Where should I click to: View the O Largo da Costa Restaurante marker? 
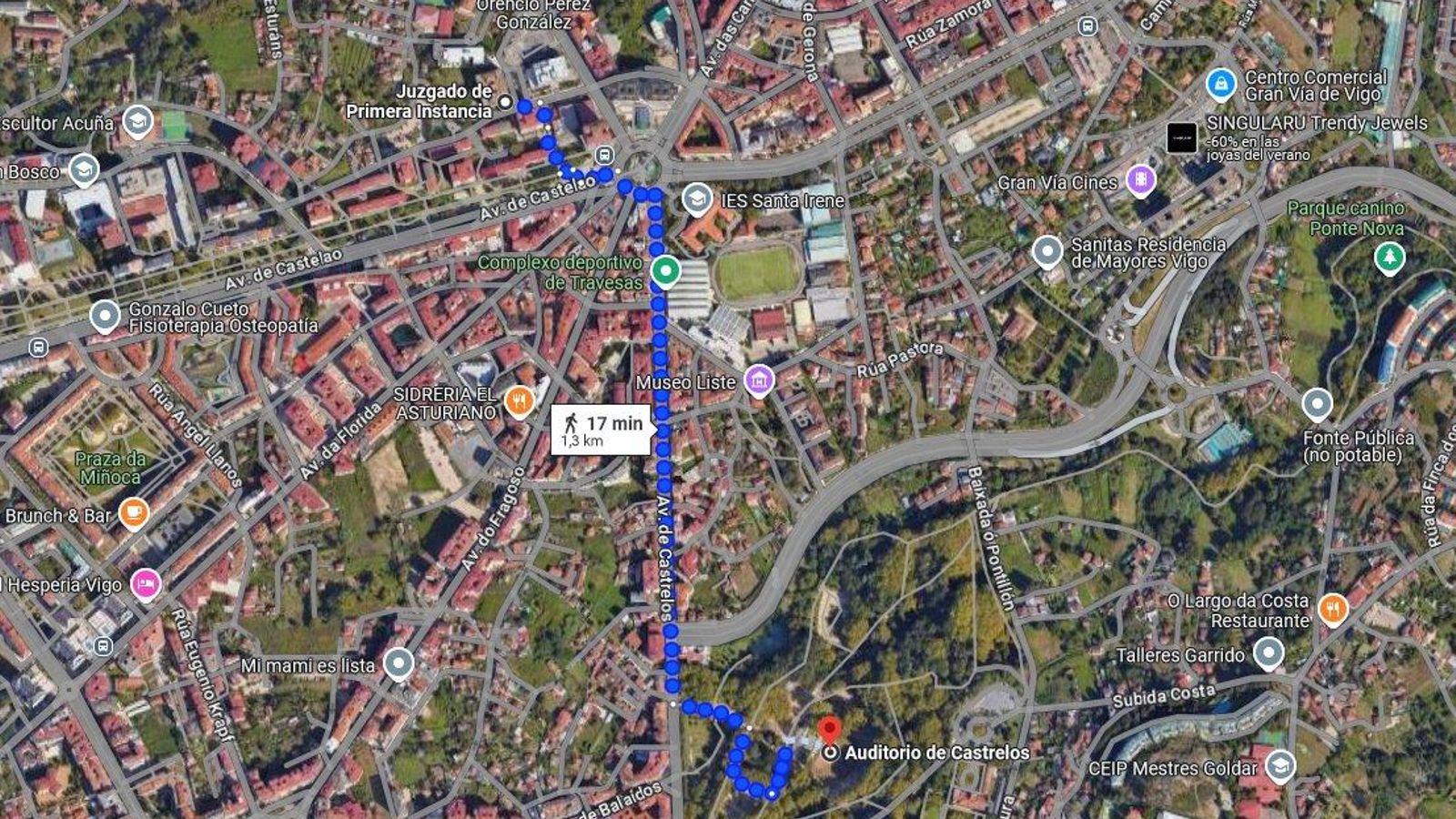coord(1332,608)
